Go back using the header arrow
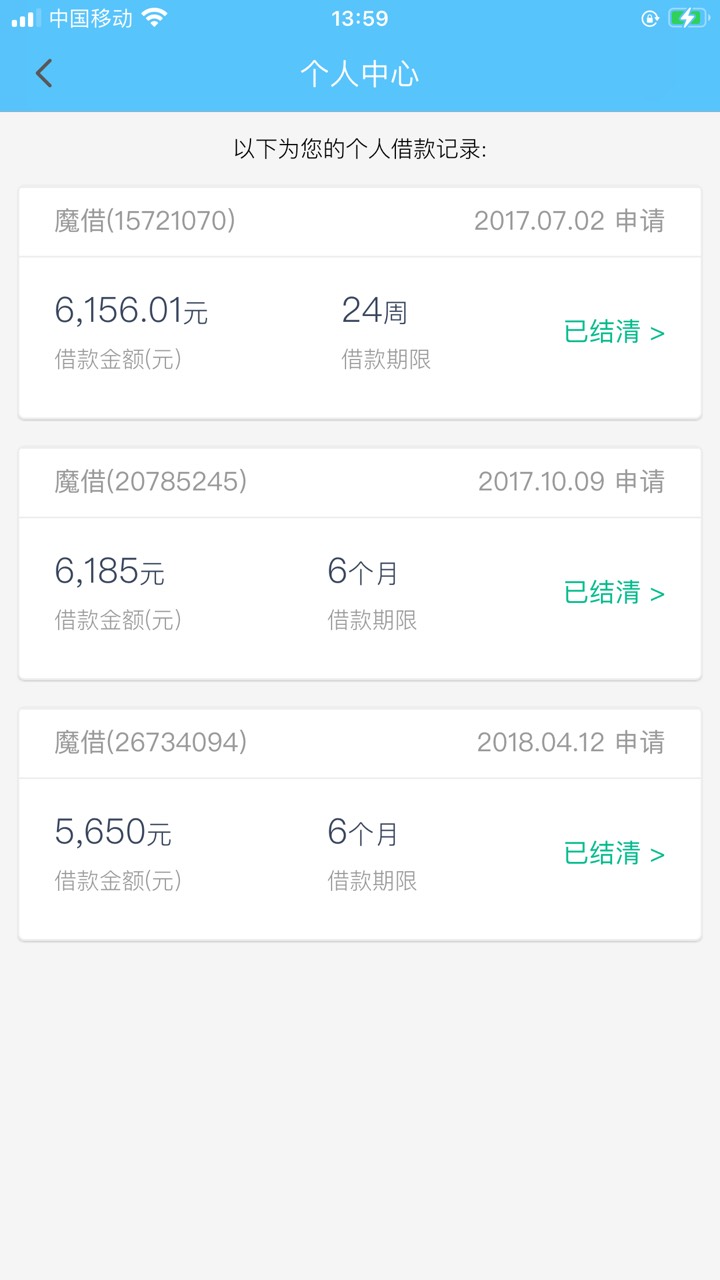This screenshot has height=1280, width=720. 43,73
